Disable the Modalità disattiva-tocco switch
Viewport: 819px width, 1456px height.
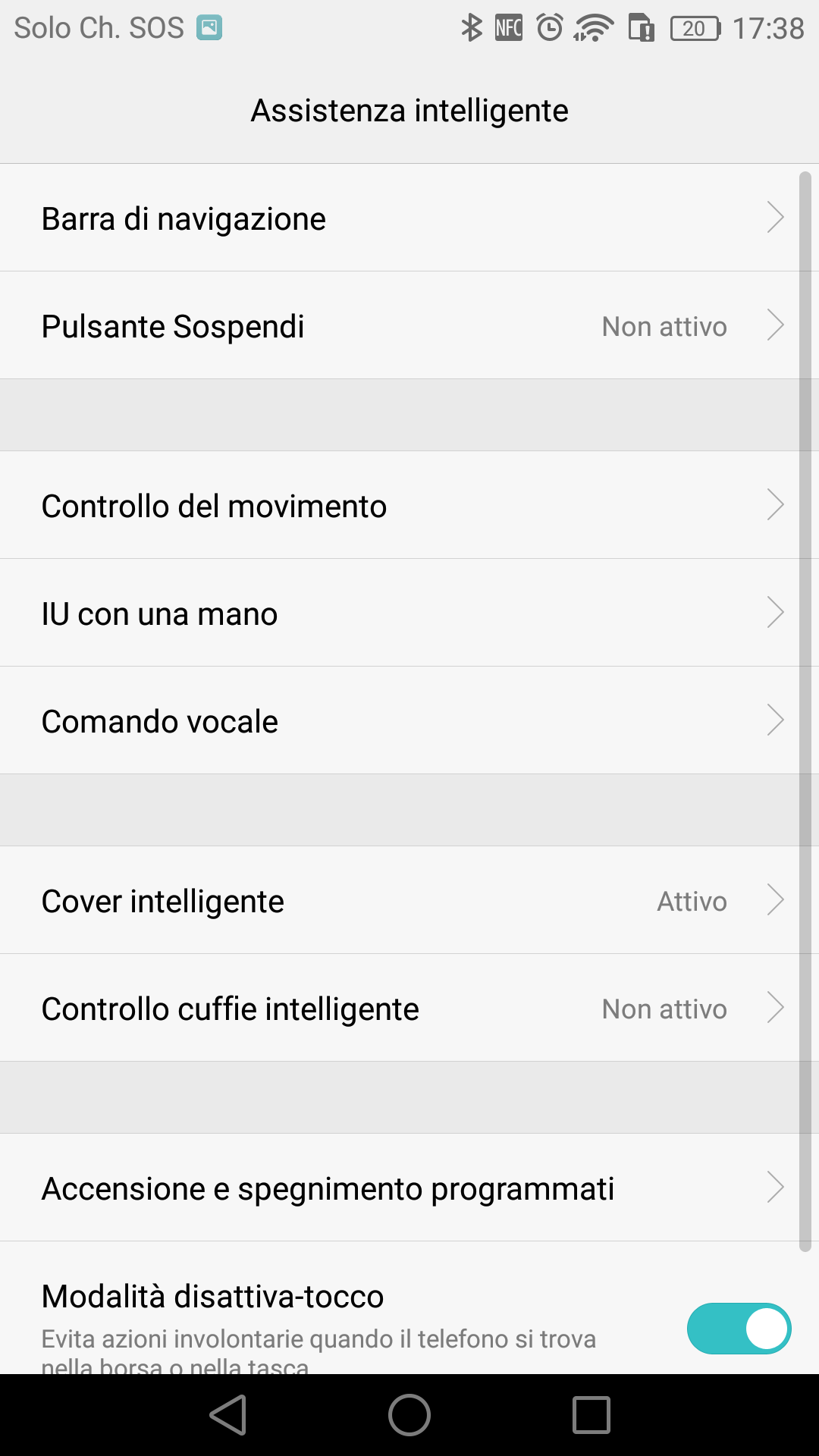pos(739,1329)
